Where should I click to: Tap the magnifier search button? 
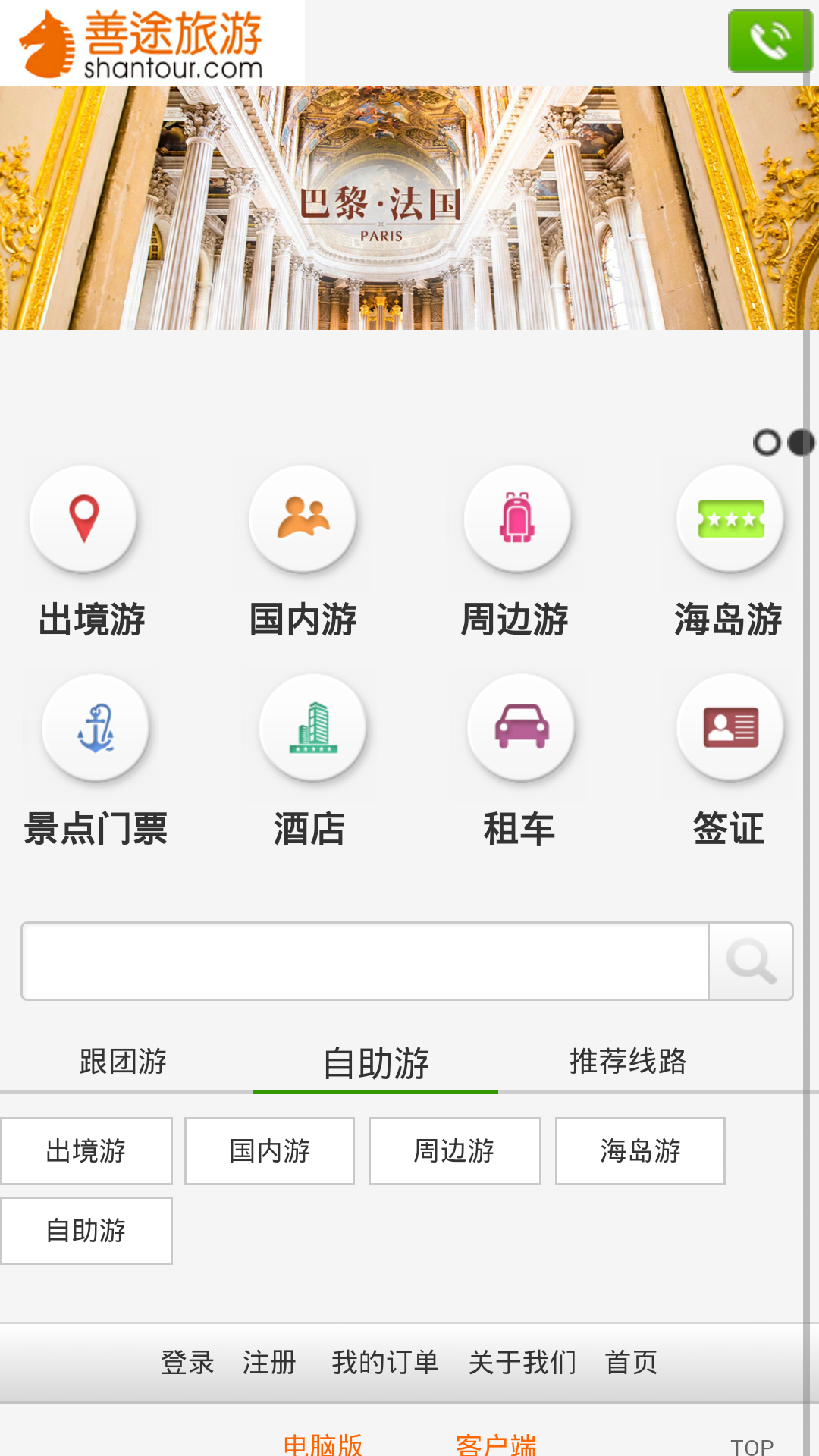tap(751, 961)
